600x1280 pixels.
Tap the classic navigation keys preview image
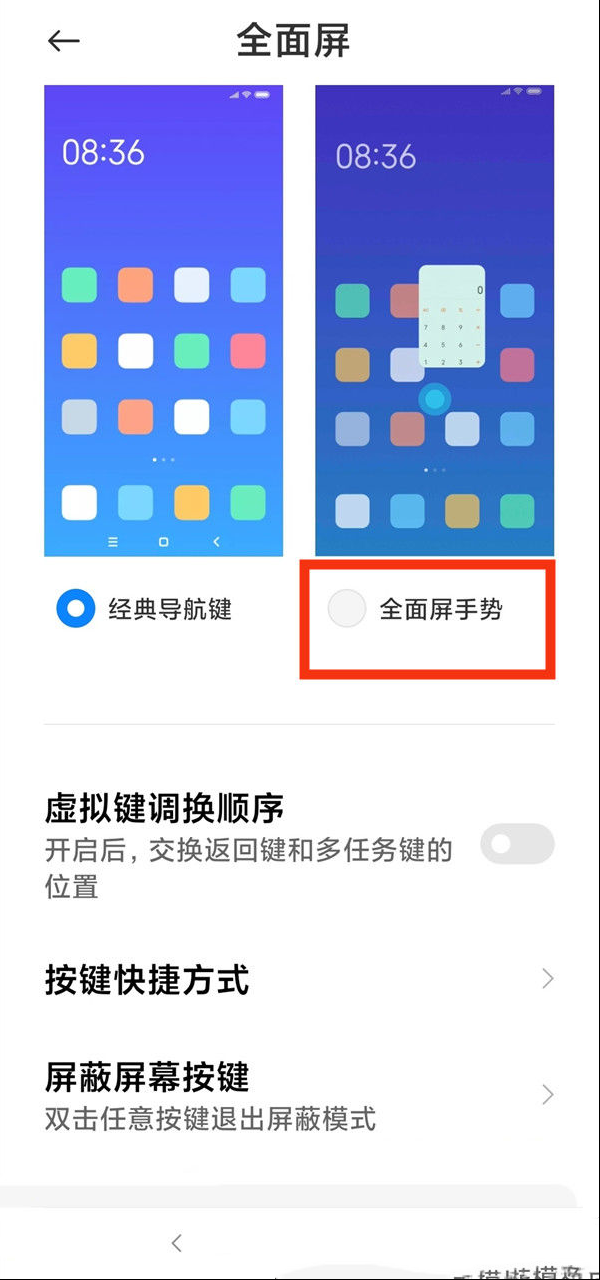click(164, 321)
